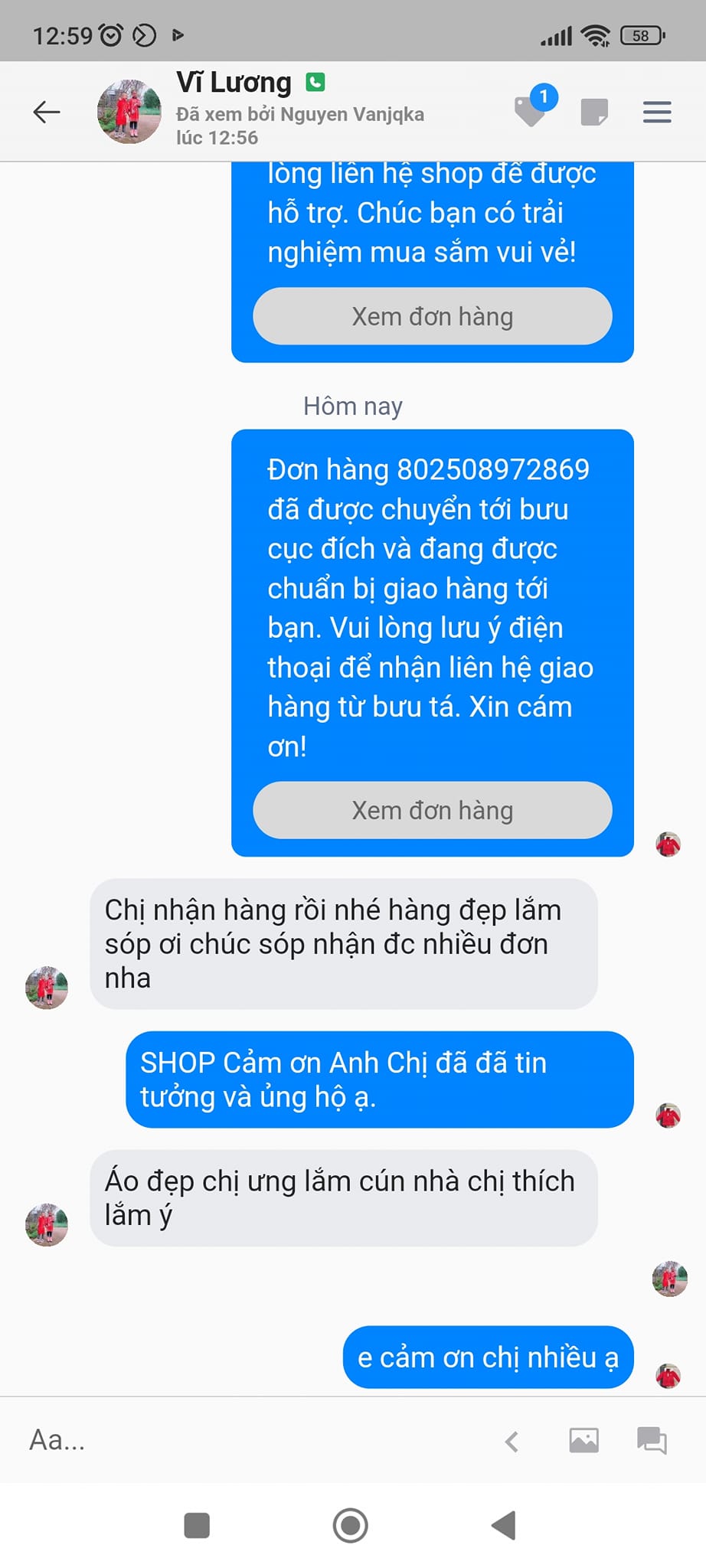Expand the left chevron in composer
This screenshot has height=1568, width=706.
pos(512,1442)
